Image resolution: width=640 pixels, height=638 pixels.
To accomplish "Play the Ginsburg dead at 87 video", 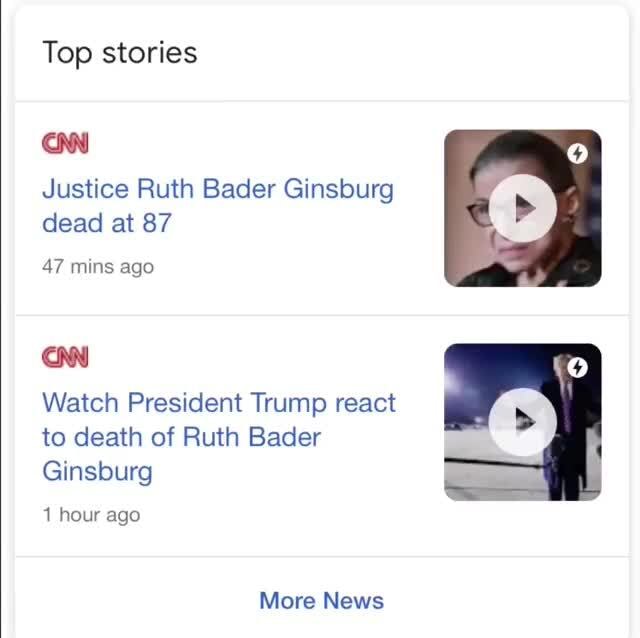I will click(x=523, y=208).
